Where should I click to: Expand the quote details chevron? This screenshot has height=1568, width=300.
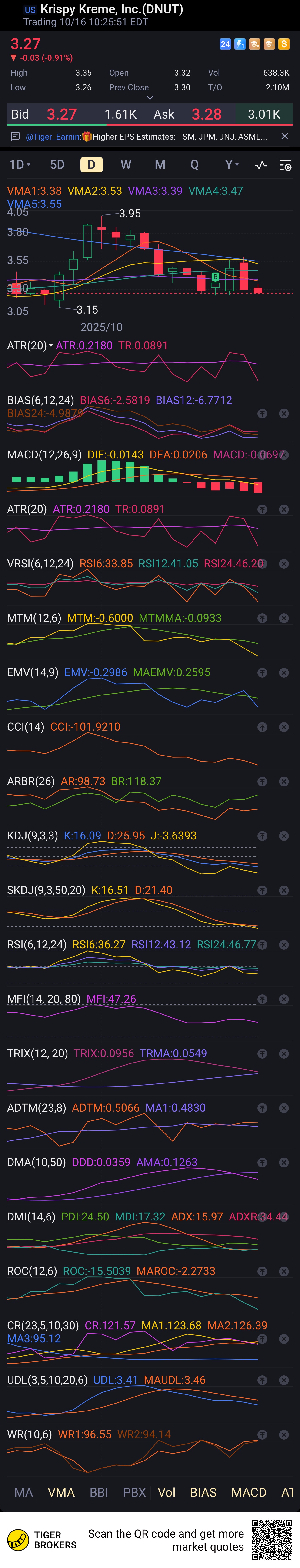(x=150, y=98)
